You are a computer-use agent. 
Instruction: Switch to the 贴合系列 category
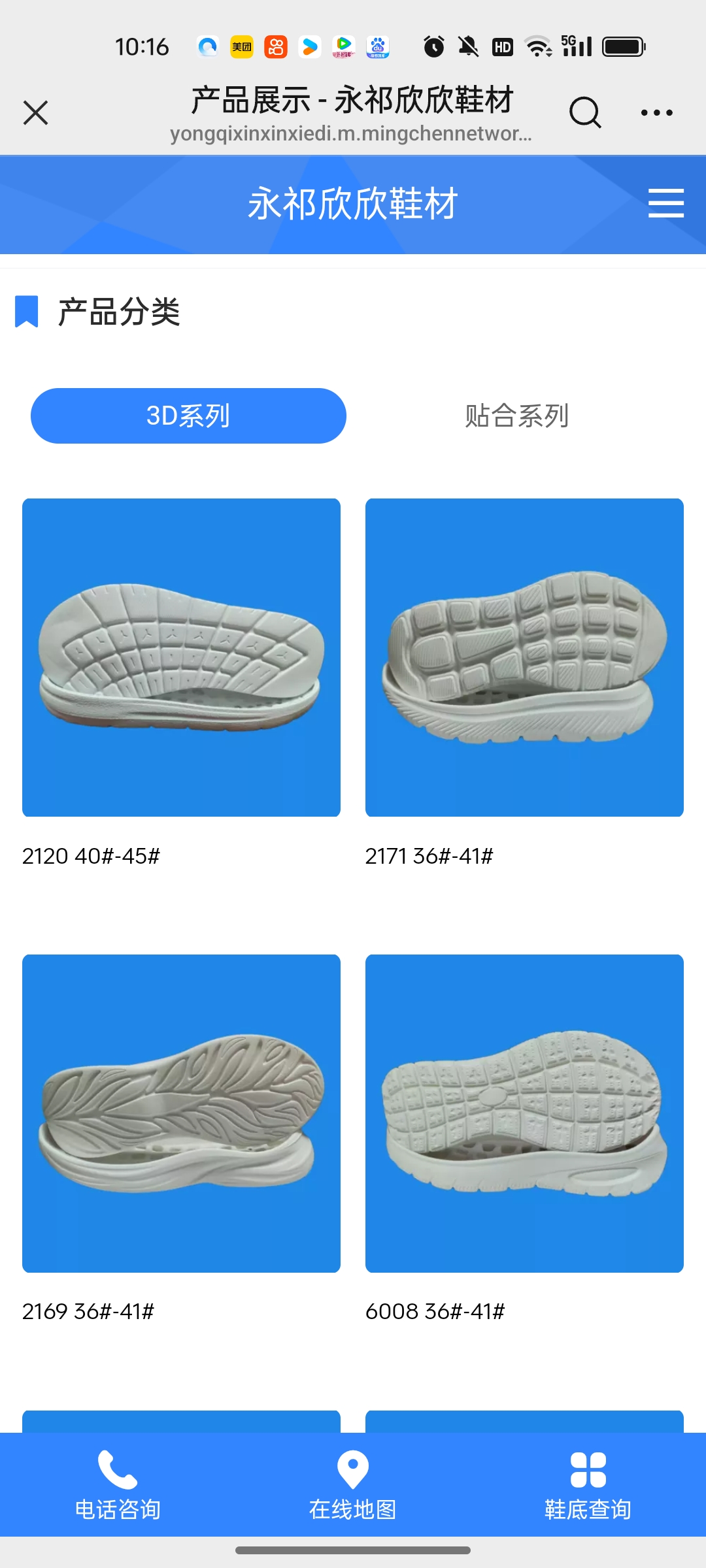pyautogui.click(x=516, y=416)
